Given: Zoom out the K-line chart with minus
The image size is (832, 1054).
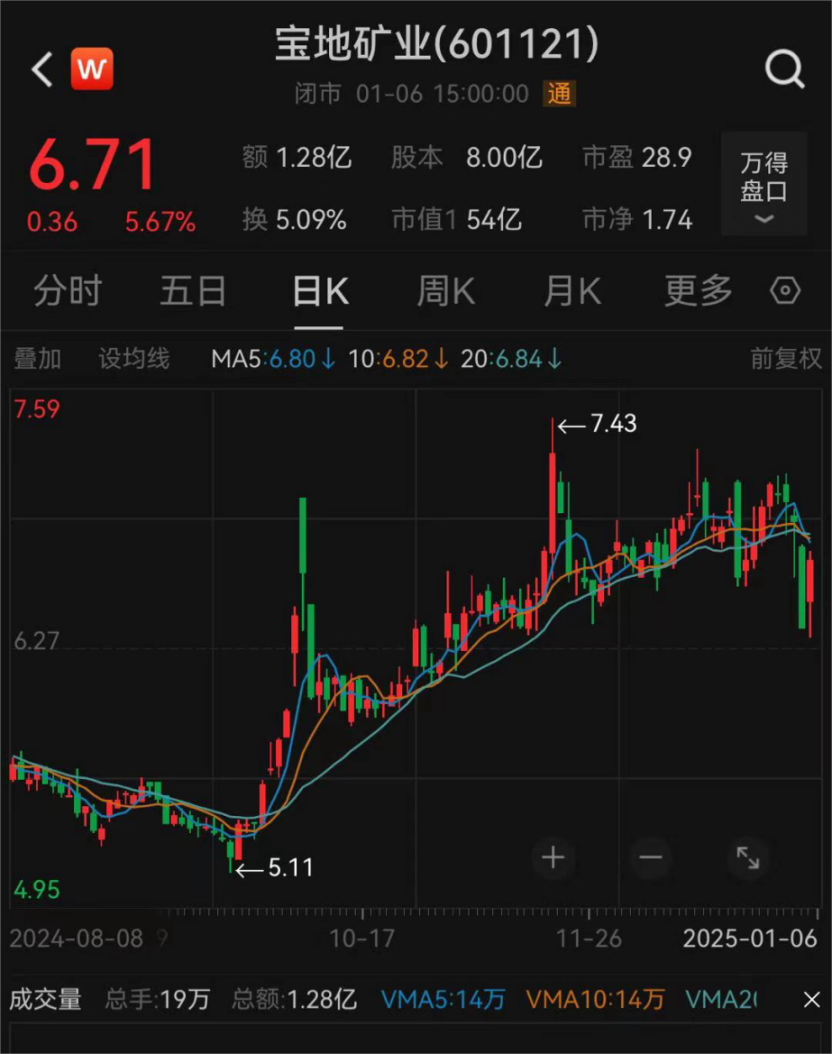Looking at the screenshot, I should click(651, 857).
